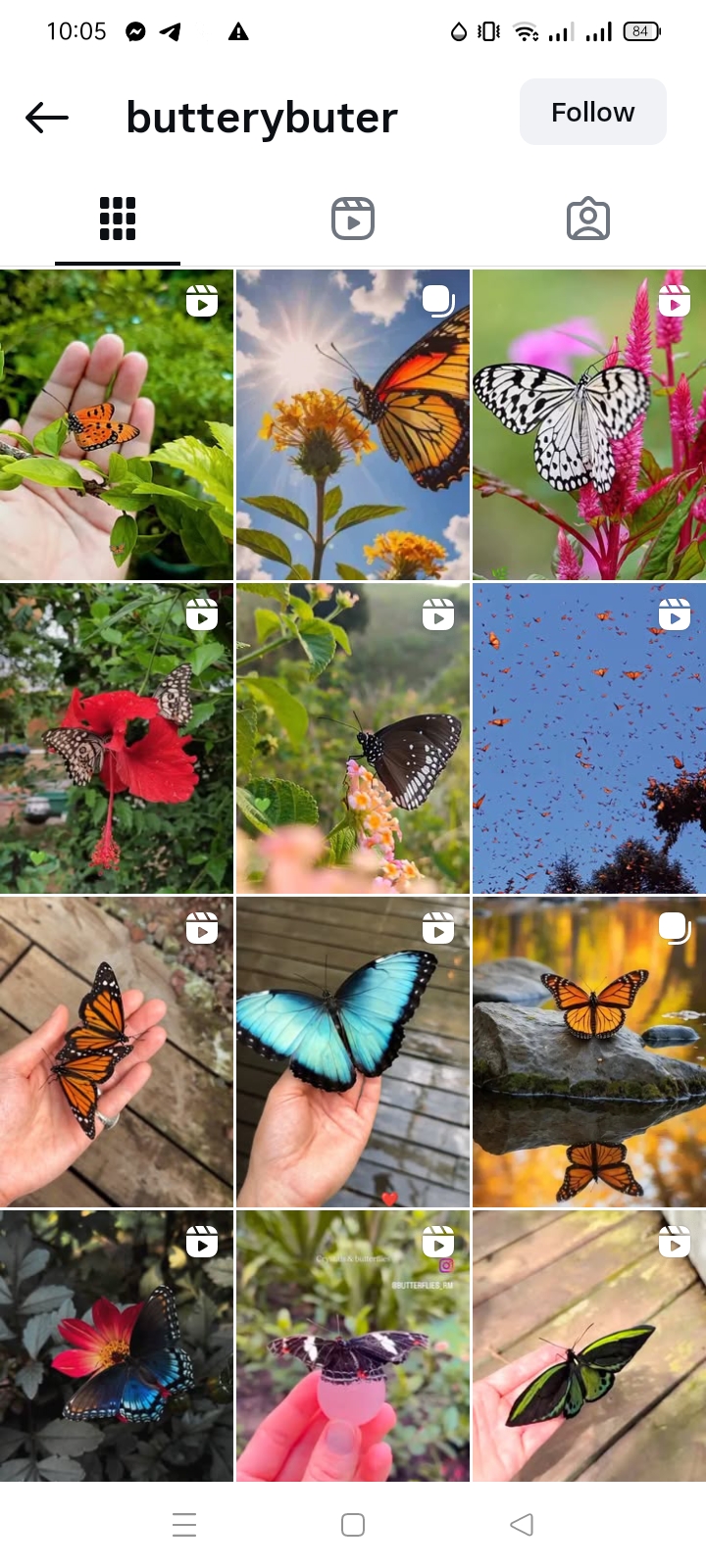706x1568 pixels.
Task: Select the Tagged photos icon
Action: tap(587, 219)
